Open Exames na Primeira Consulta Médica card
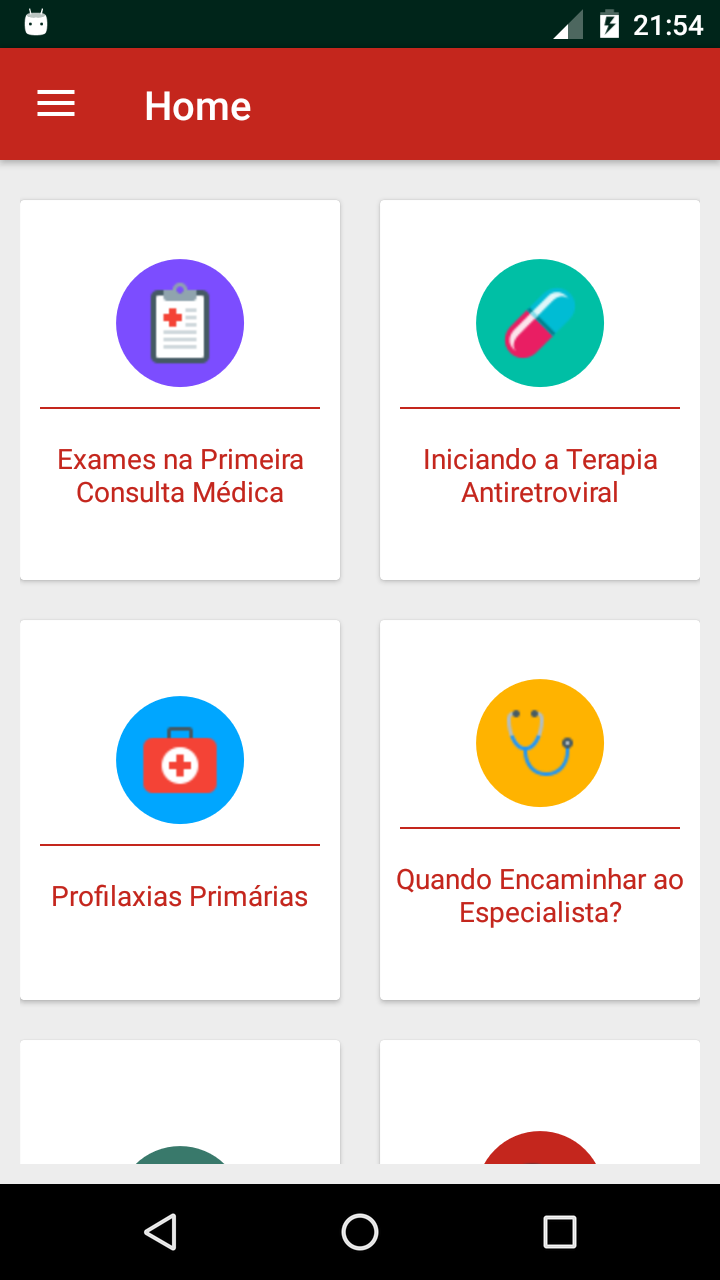The height and width of the screenshot is (1280, 720). [180, 390]
